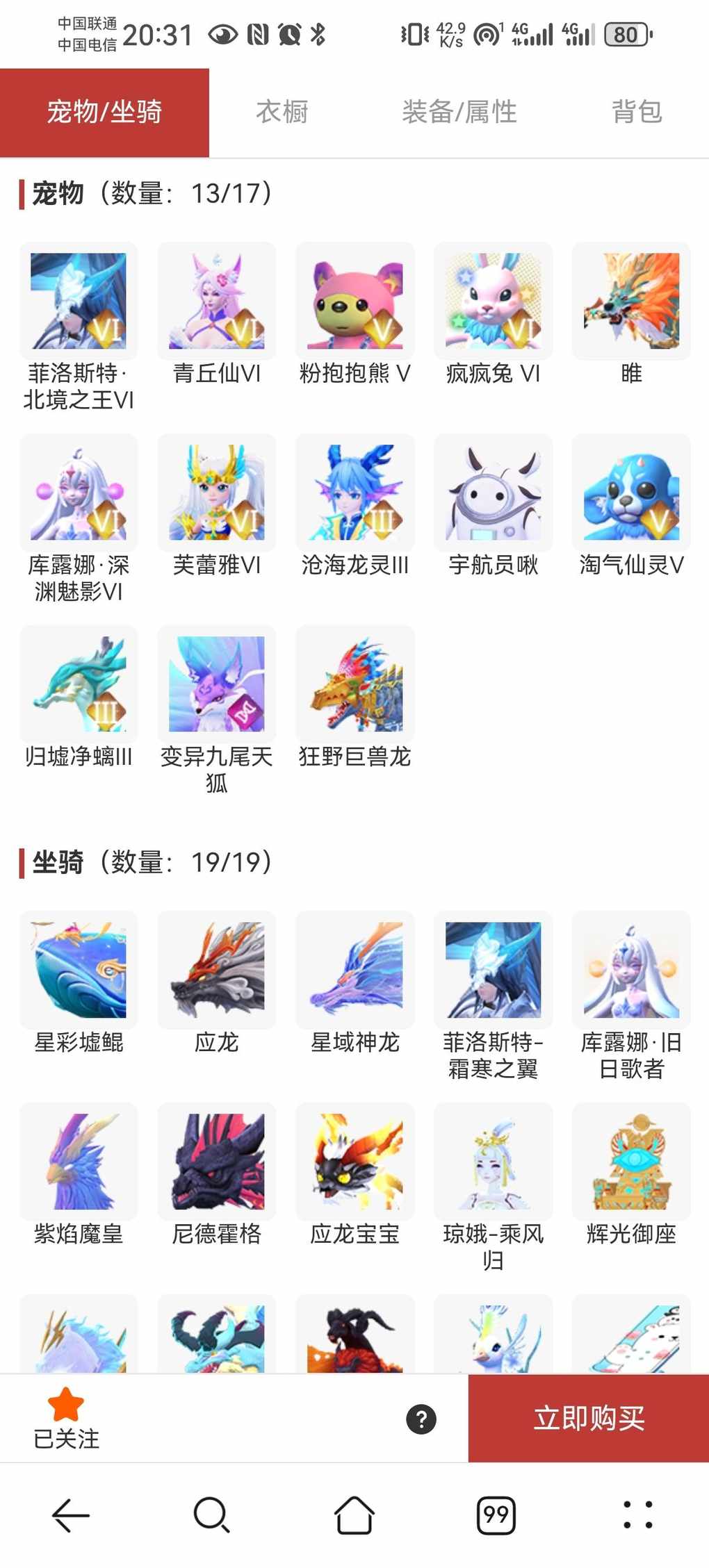Viewport: 709px width, 1568px height.
Task: Tap the 立即购买 button
Action: tap(588, 1418)
